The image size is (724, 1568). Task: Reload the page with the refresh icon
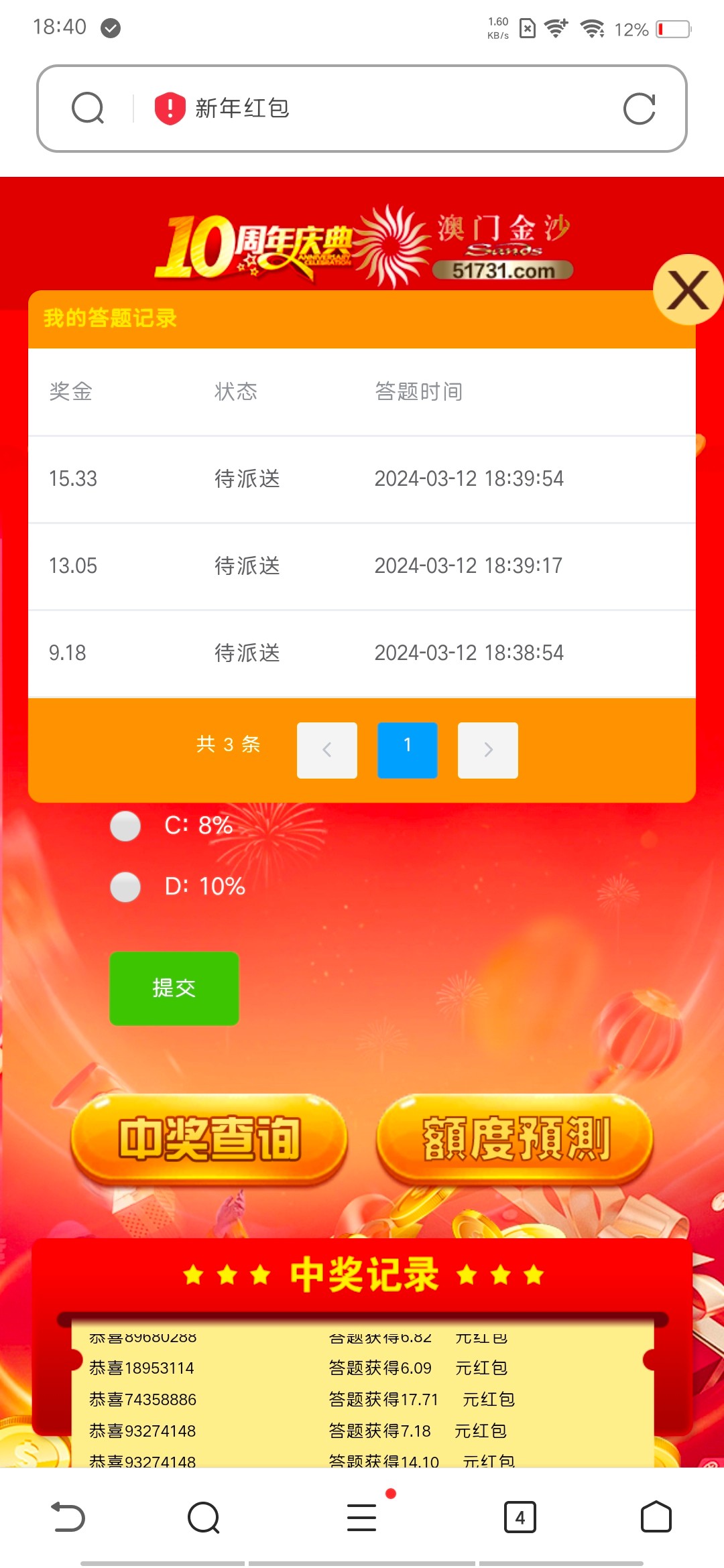coord(639,109)
